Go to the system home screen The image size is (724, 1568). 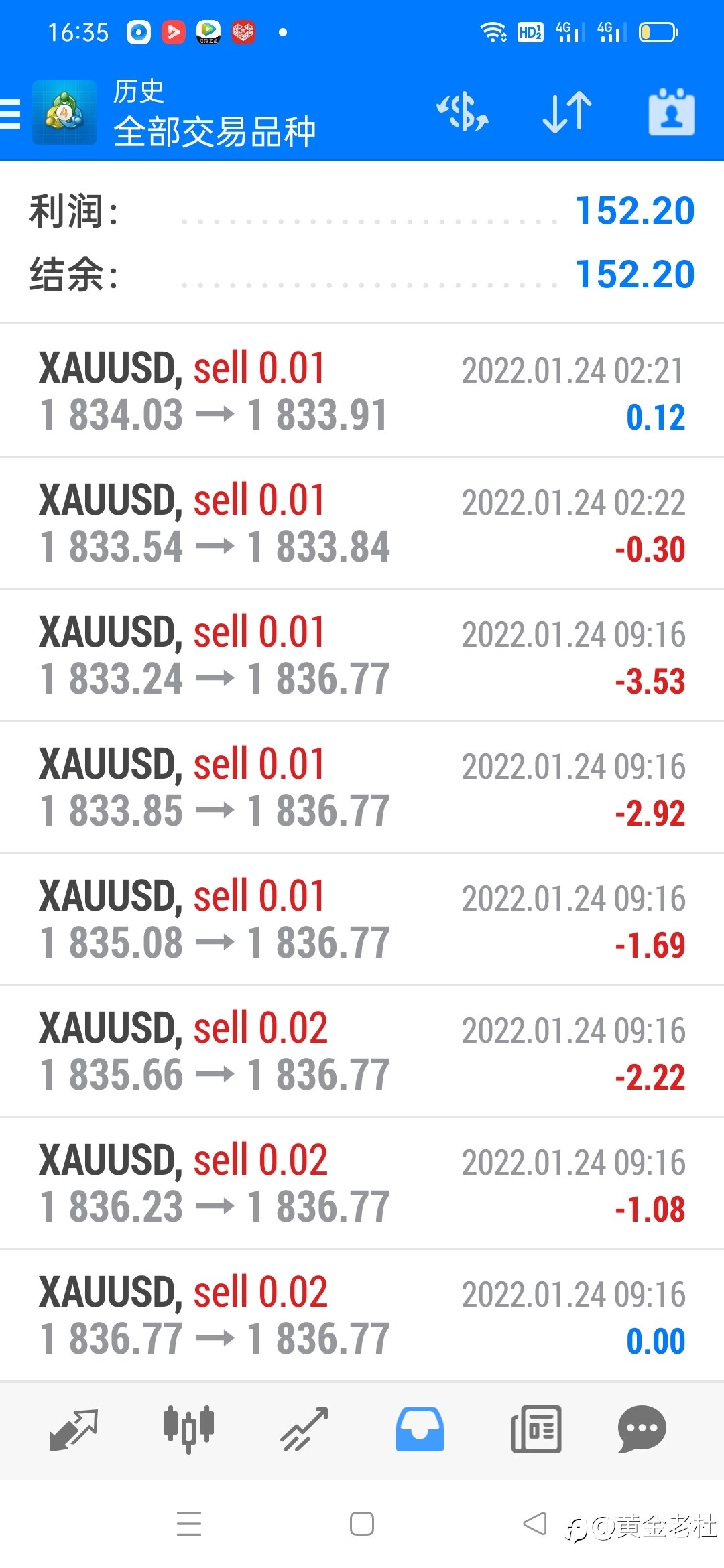point(362,1524)
